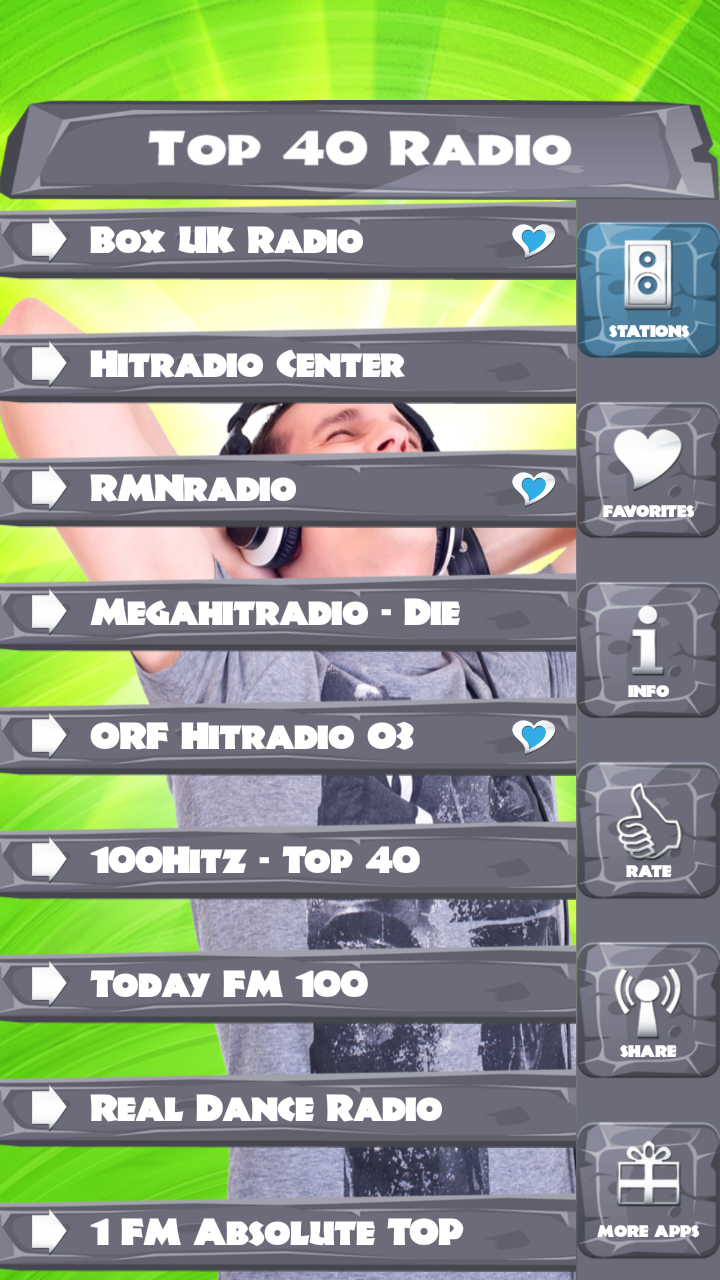This screenshot has width=720, height=1280.
Task: Tap the RMNradio station row
Action: (x=280, y=487)
